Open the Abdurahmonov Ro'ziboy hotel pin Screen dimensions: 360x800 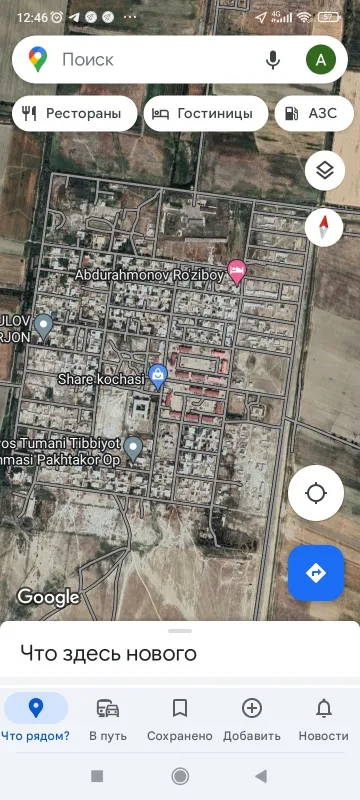pyautogui.click(x=236, y=270)
